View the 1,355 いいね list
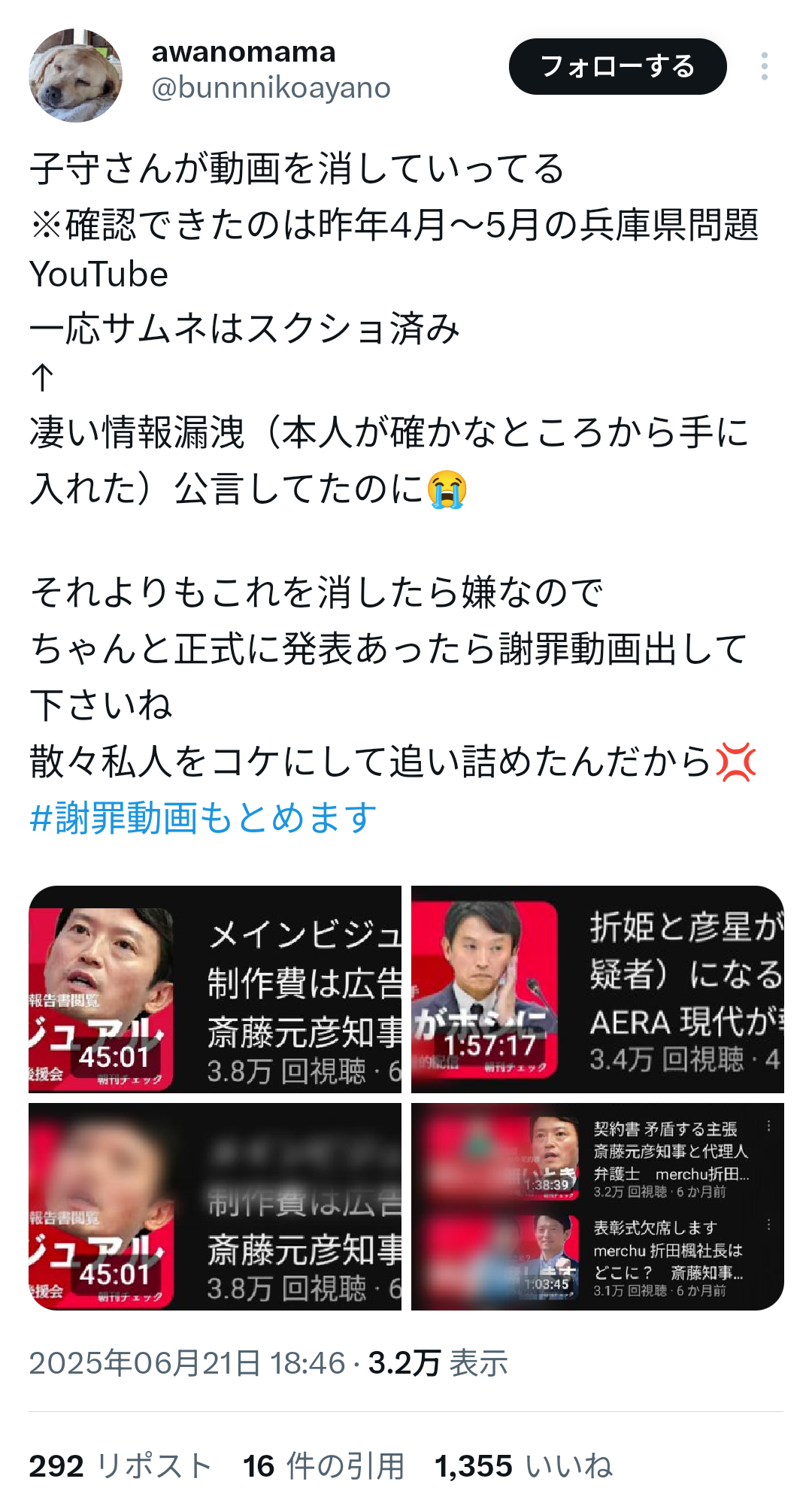812x1506 pixels. click(523, 1466)
